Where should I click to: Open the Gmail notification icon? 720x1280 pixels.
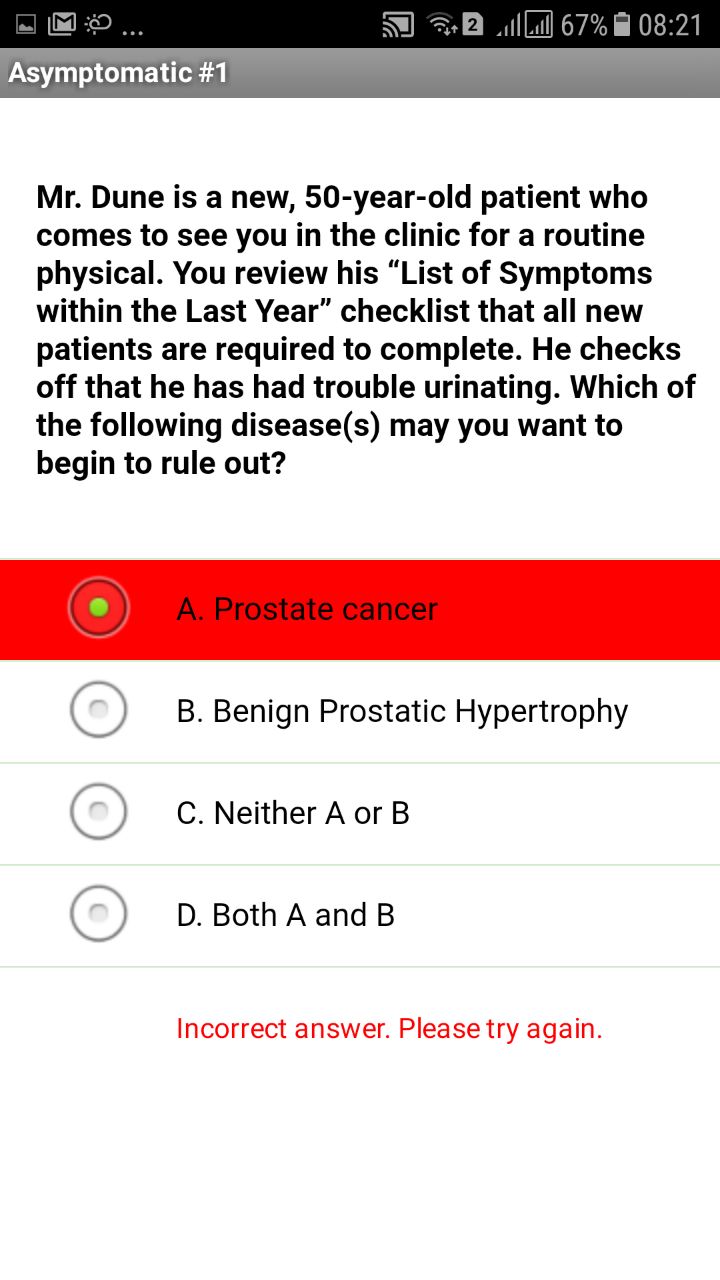click(x=62, y=23)
